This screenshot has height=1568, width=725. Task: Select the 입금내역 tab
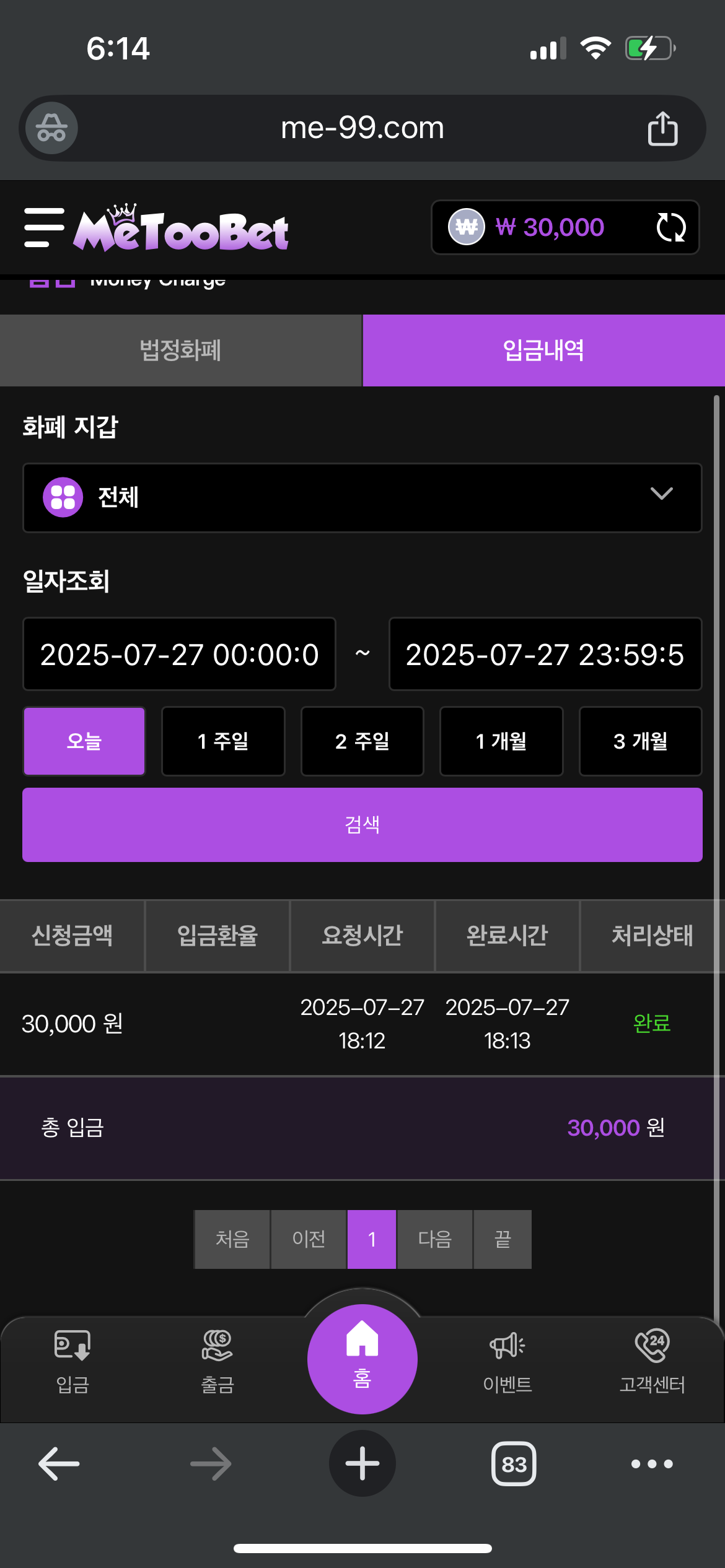tap(543, 351)
